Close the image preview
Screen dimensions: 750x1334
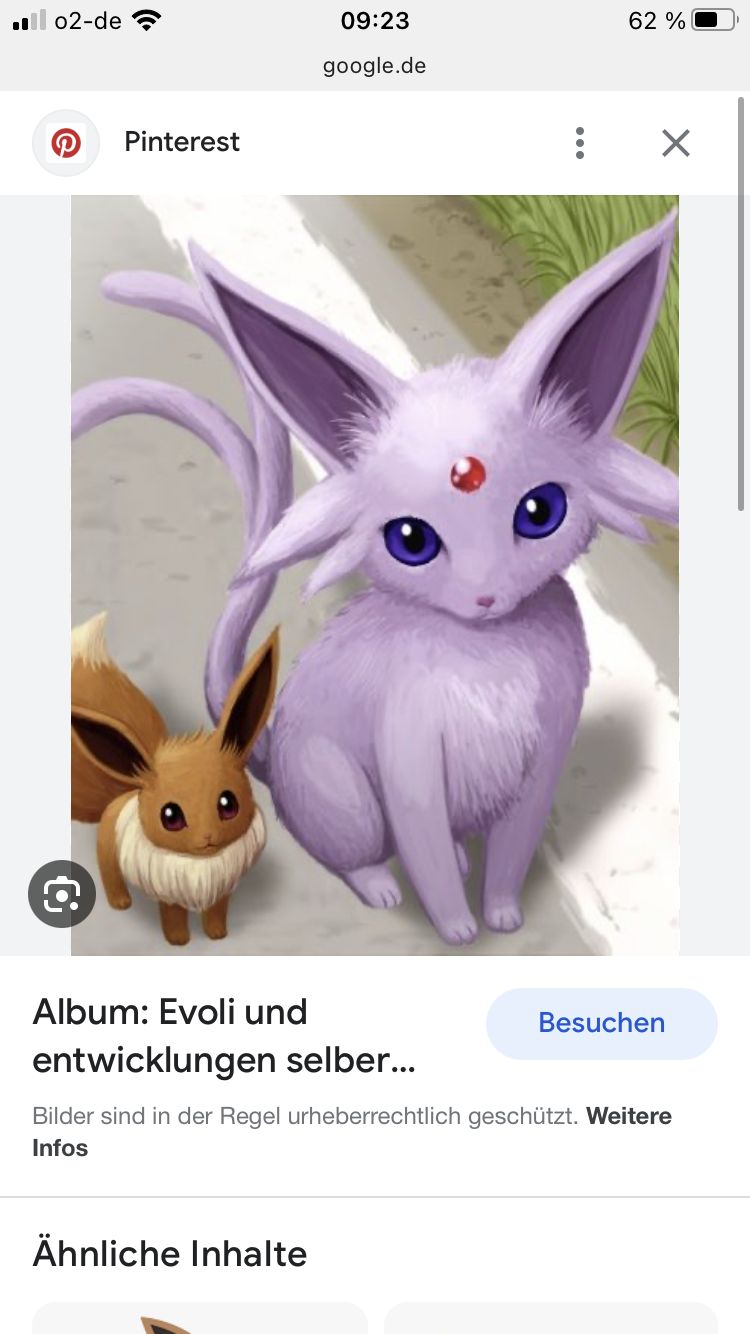click(676, 143)
